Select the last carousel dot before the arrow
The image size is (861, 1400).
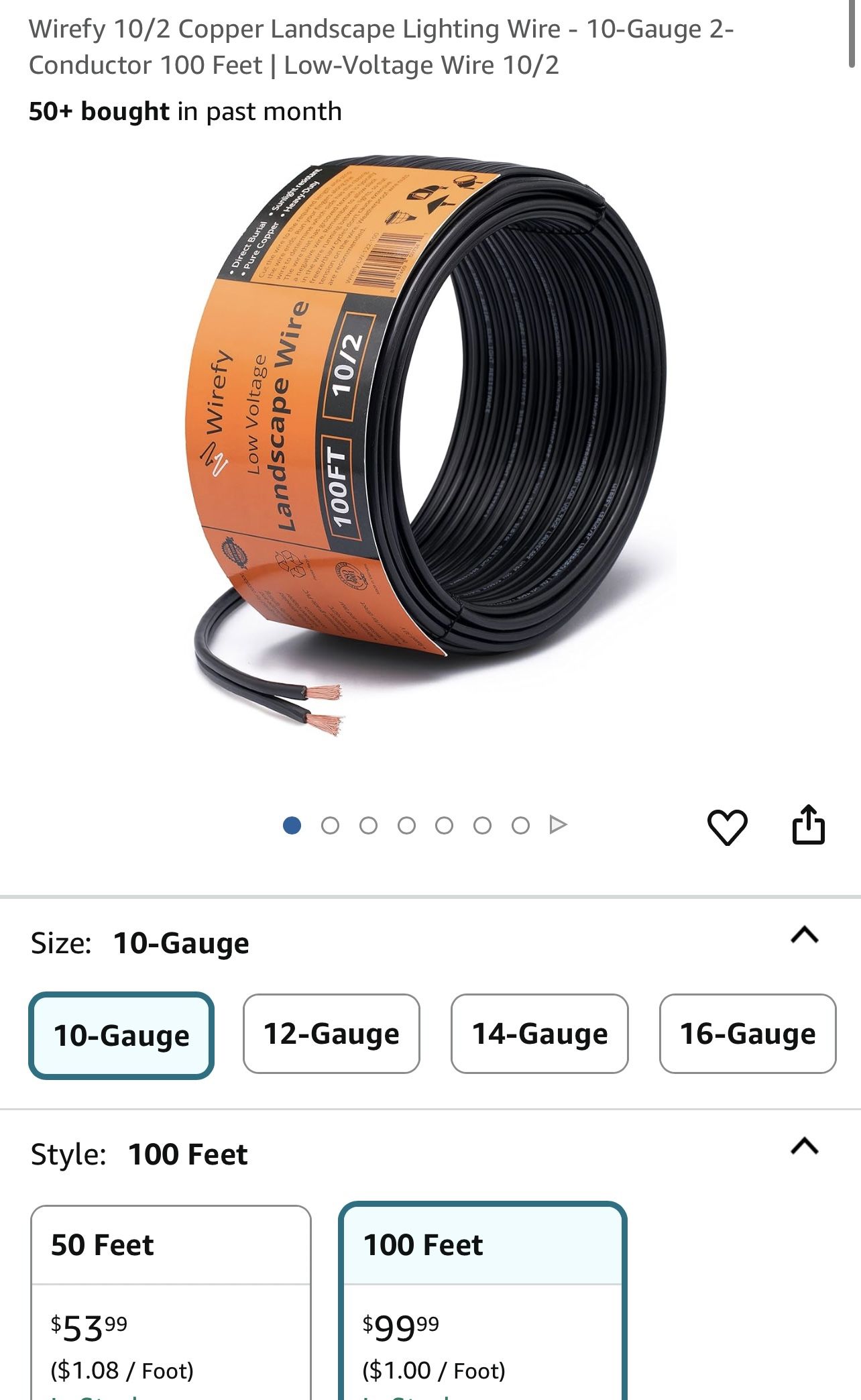519,827
